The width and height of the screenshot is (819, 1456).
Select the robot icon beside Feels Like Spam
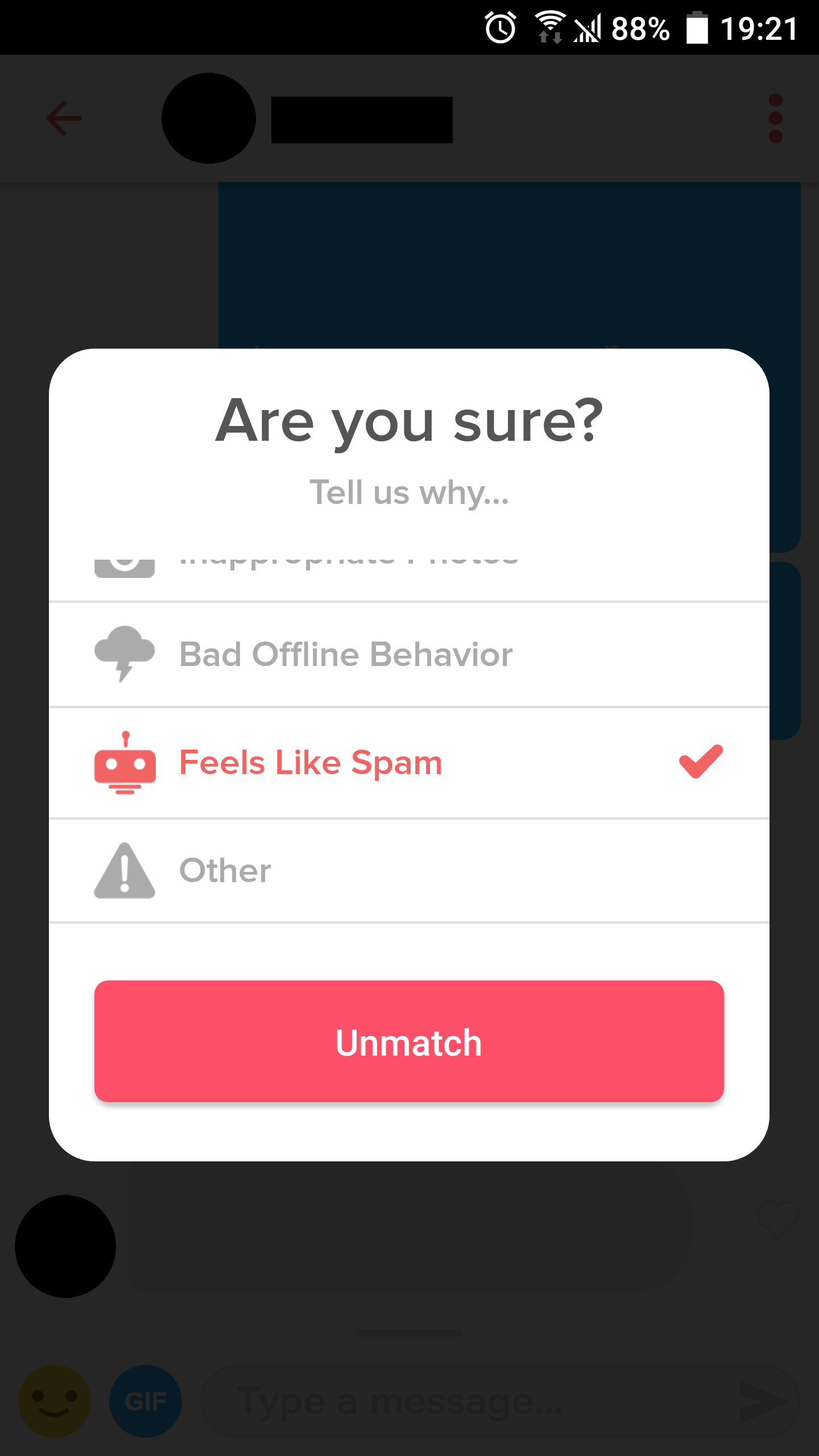pos(125,765)
